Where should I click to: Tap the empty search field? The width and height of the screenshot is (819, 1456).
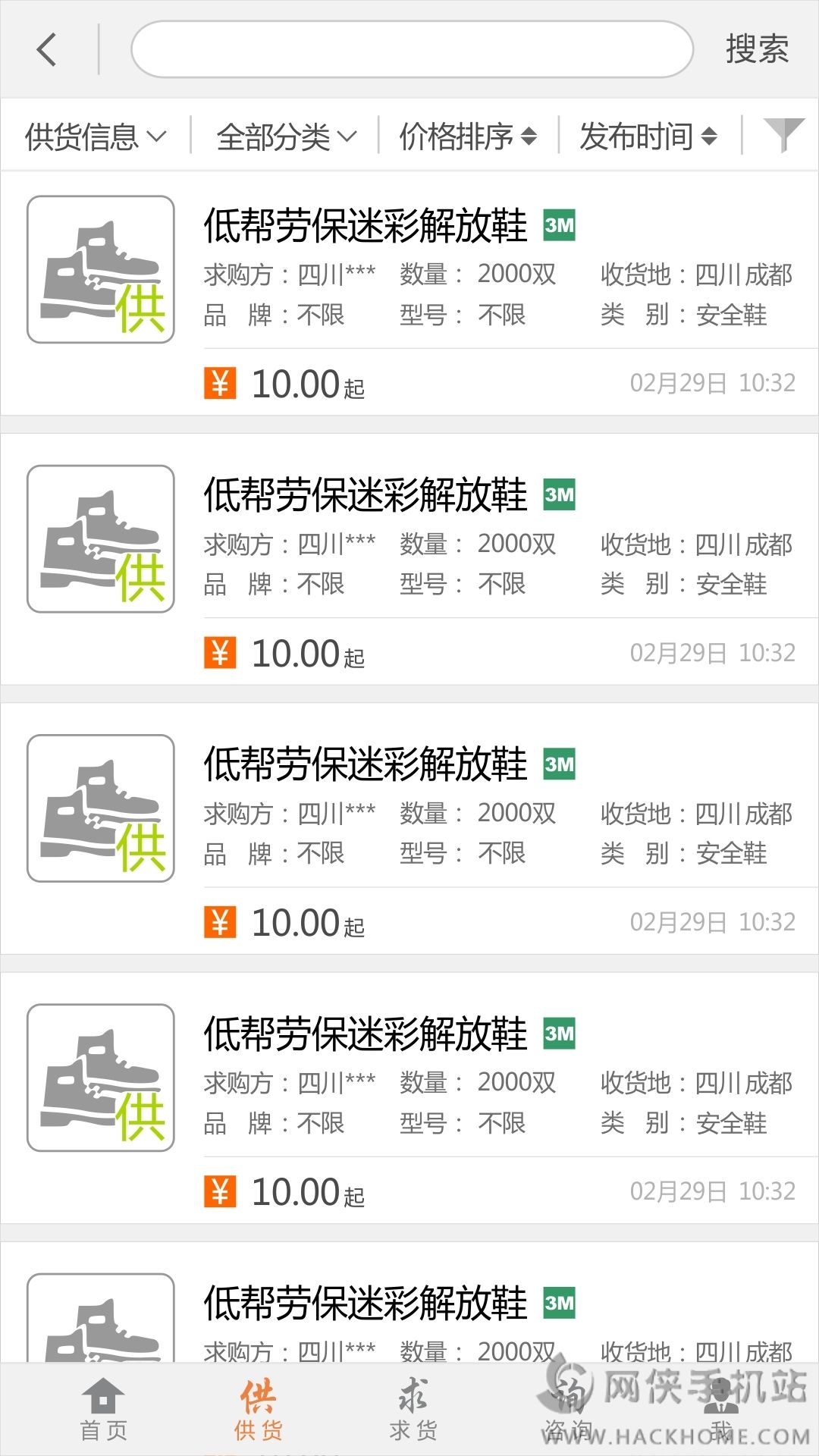point(412,50)
